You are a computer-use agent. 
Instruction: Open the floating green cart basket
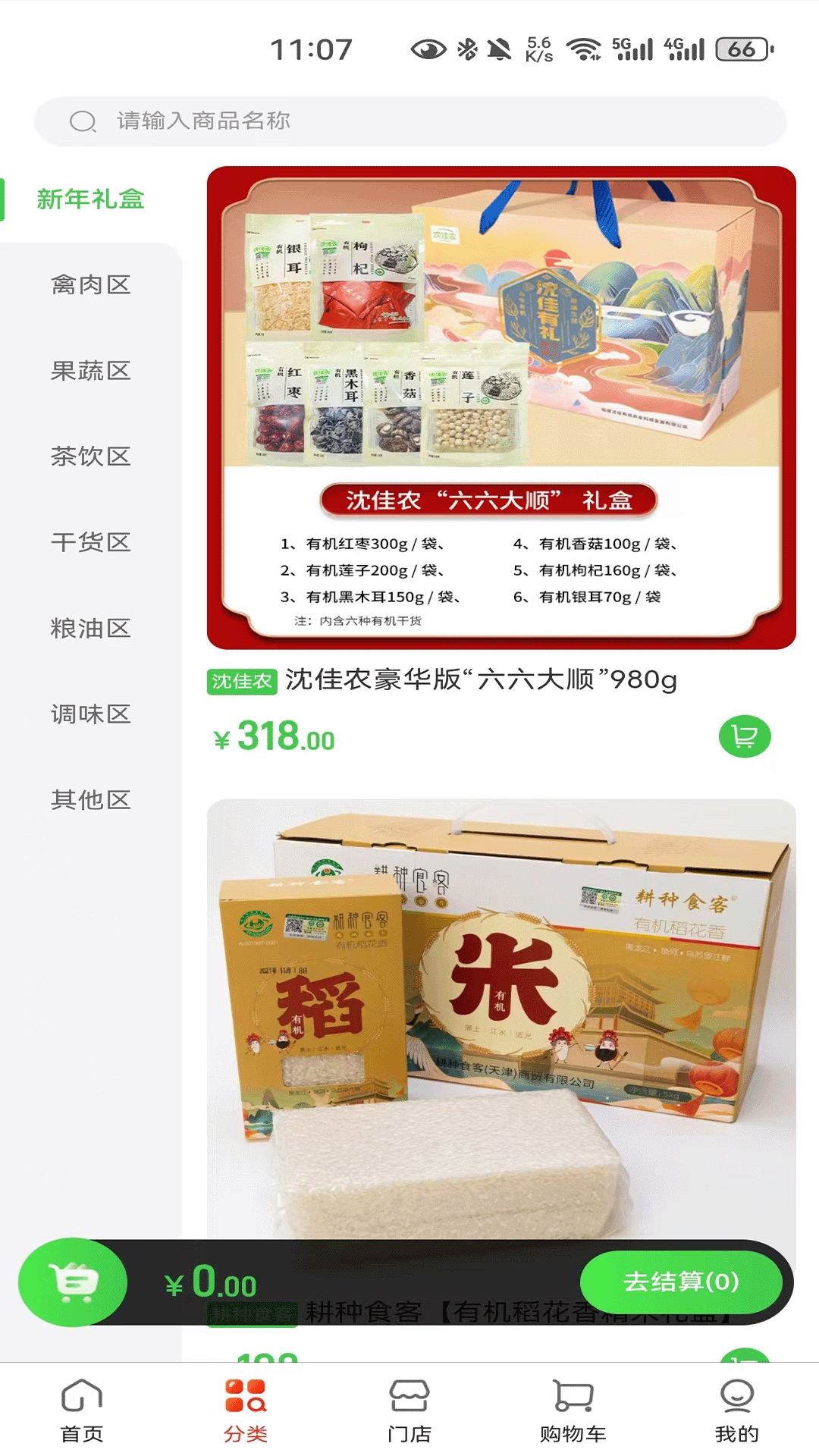coord(73,1282)
